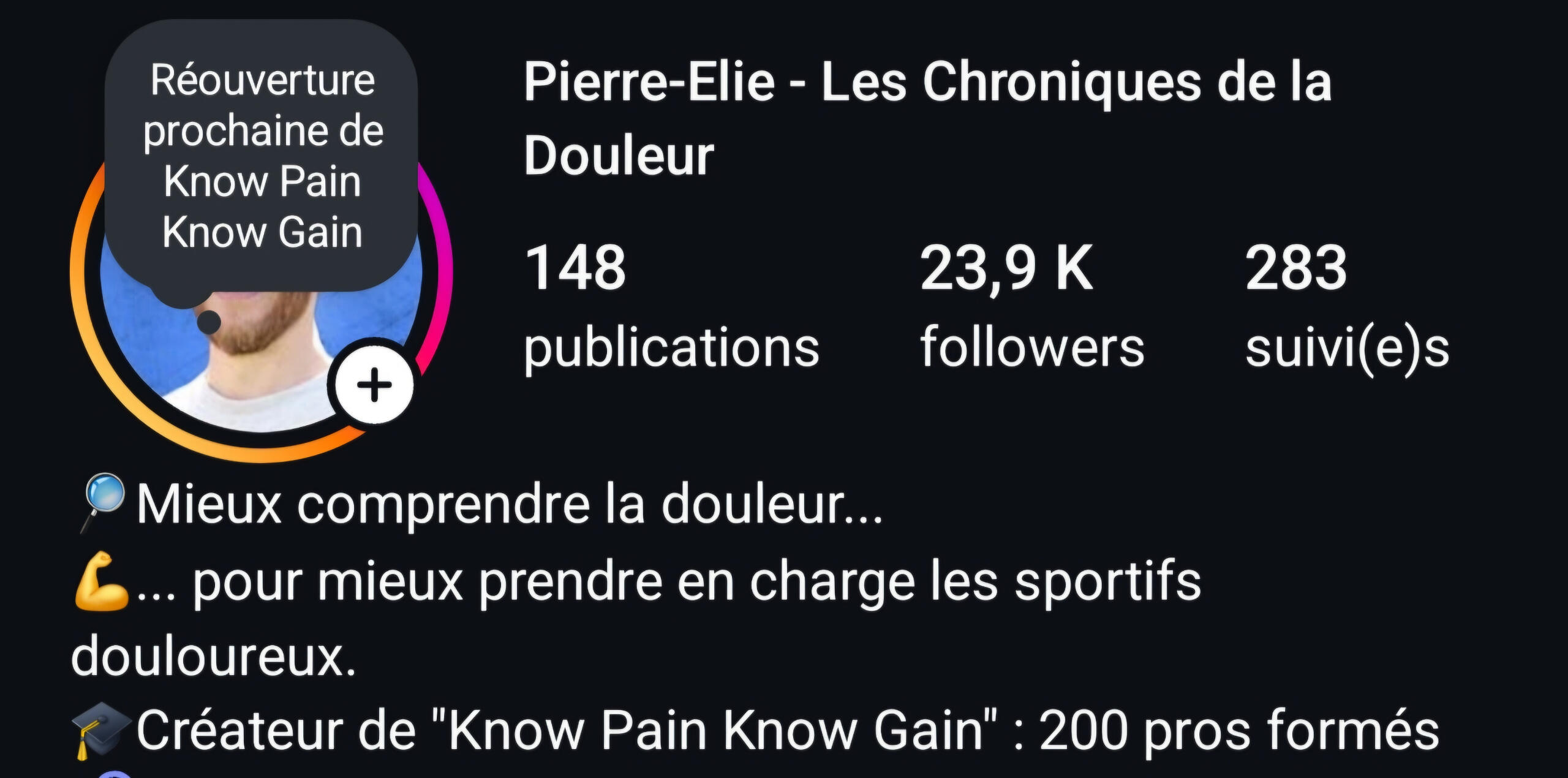The width and height of the screenshot is (1568, 778).
Task: View the 148 publications
Action: tap(671, 306)
